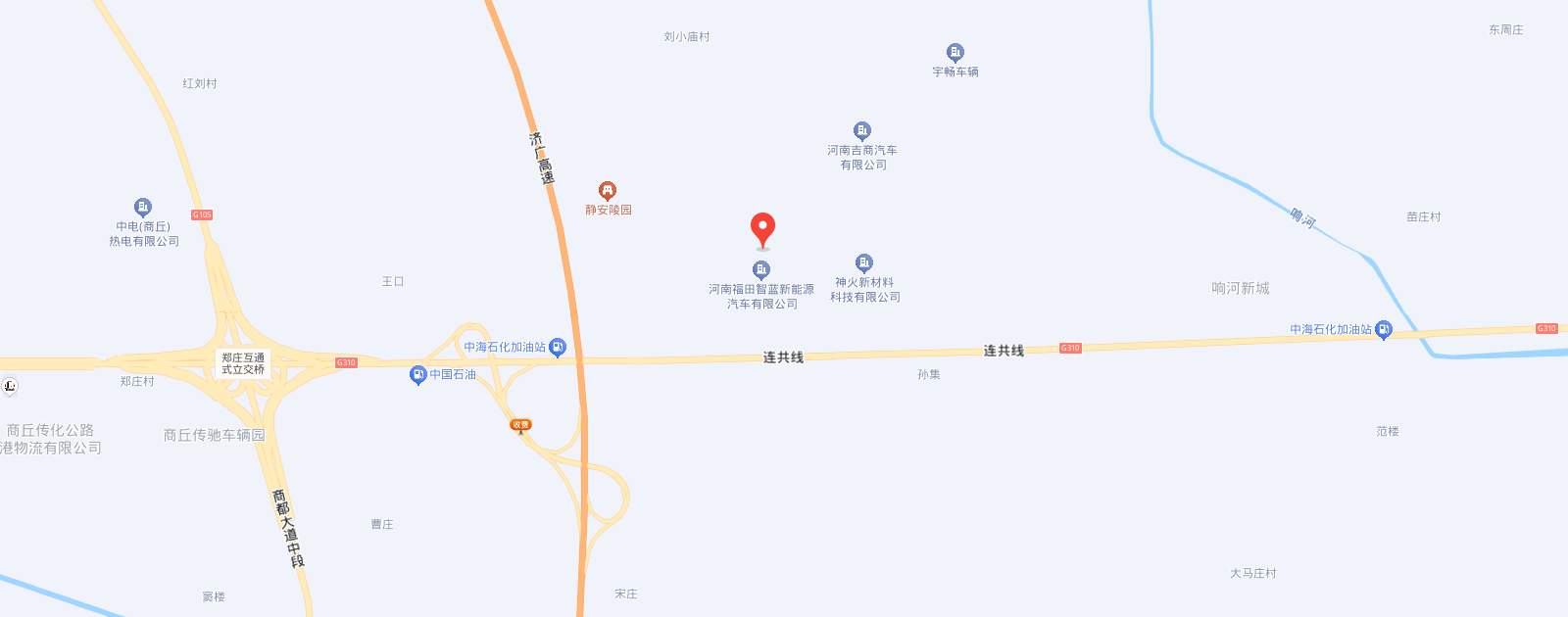Viewport: 1568px width, 617px height.
Task: Select the 宇畅车辆 company marker
Action: tap(955, 52)
